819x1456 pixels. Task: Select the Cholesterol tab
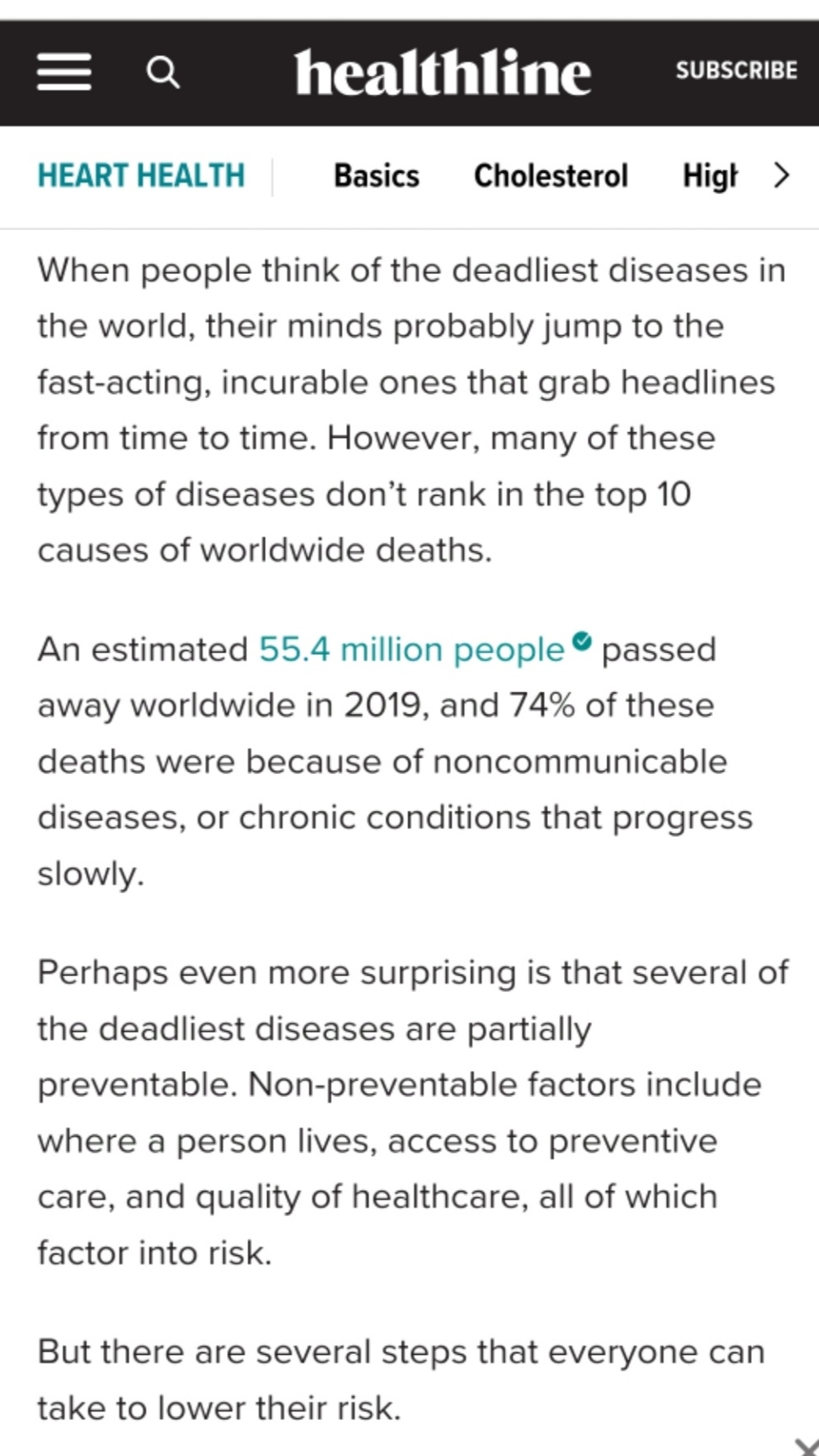tap(551, 176)
